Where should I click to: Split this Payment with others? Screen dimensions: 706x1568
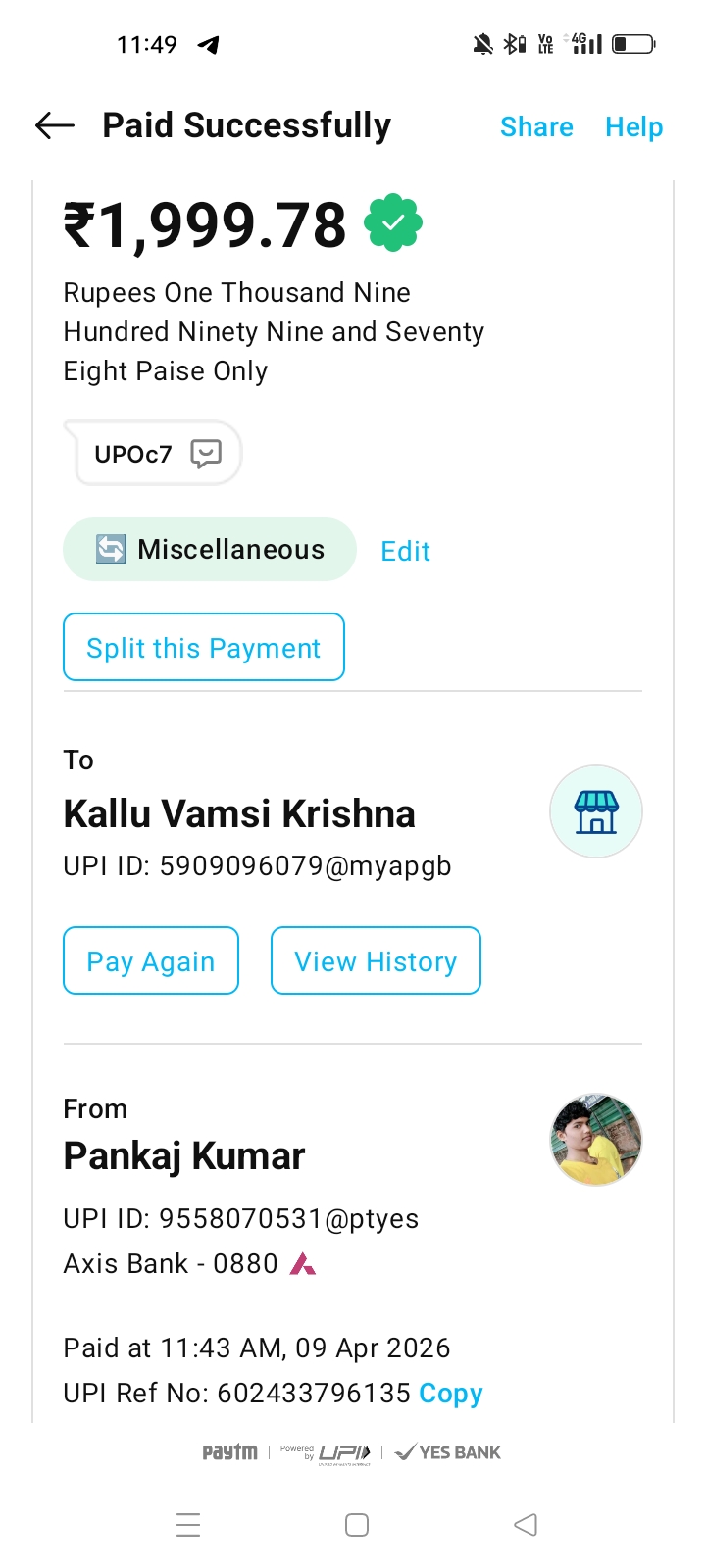pyautogui.click(x=204, y=648)
